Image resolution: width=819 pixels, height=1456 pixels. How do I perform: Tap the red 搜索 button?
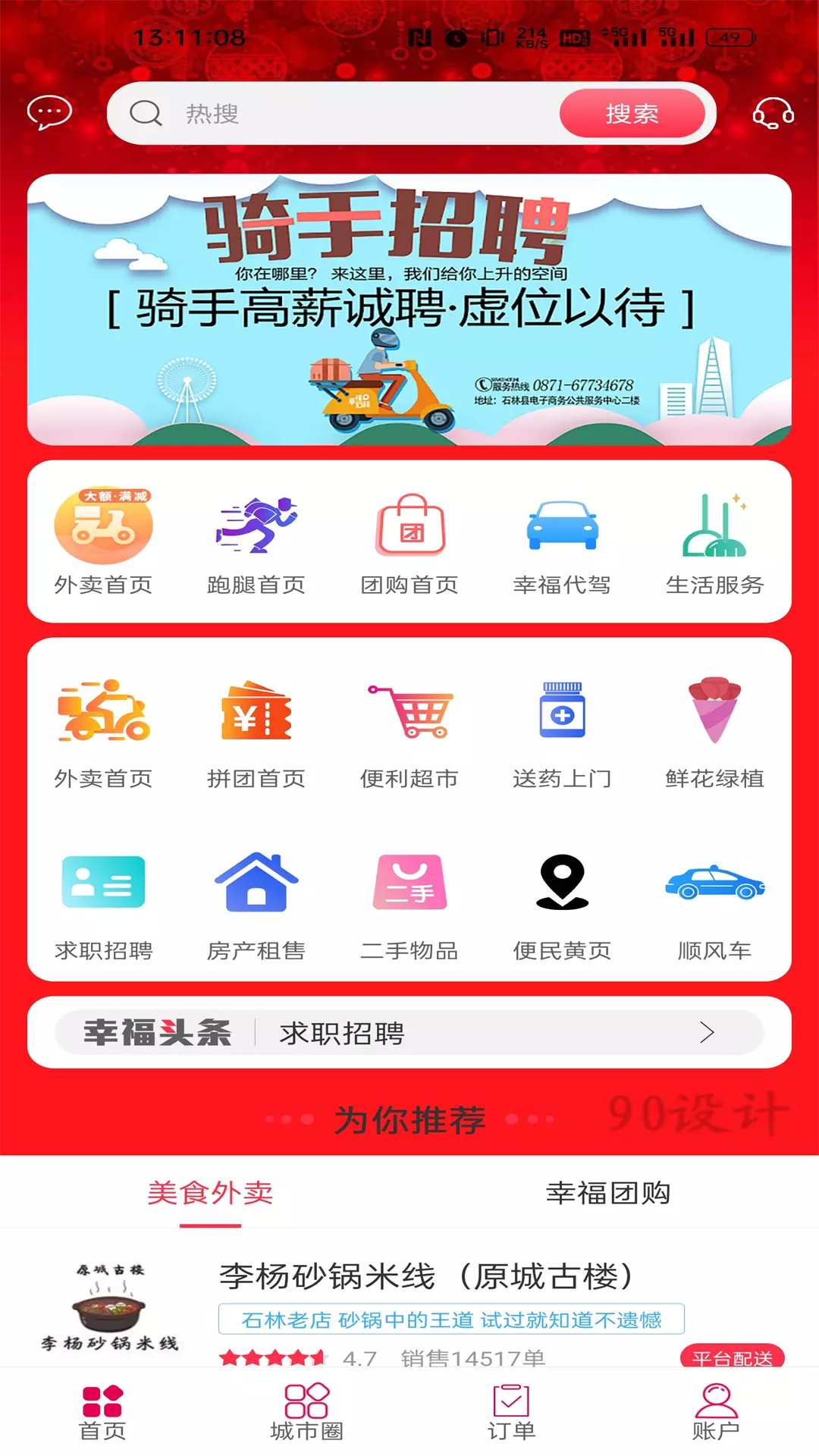(x=632, y=113)
